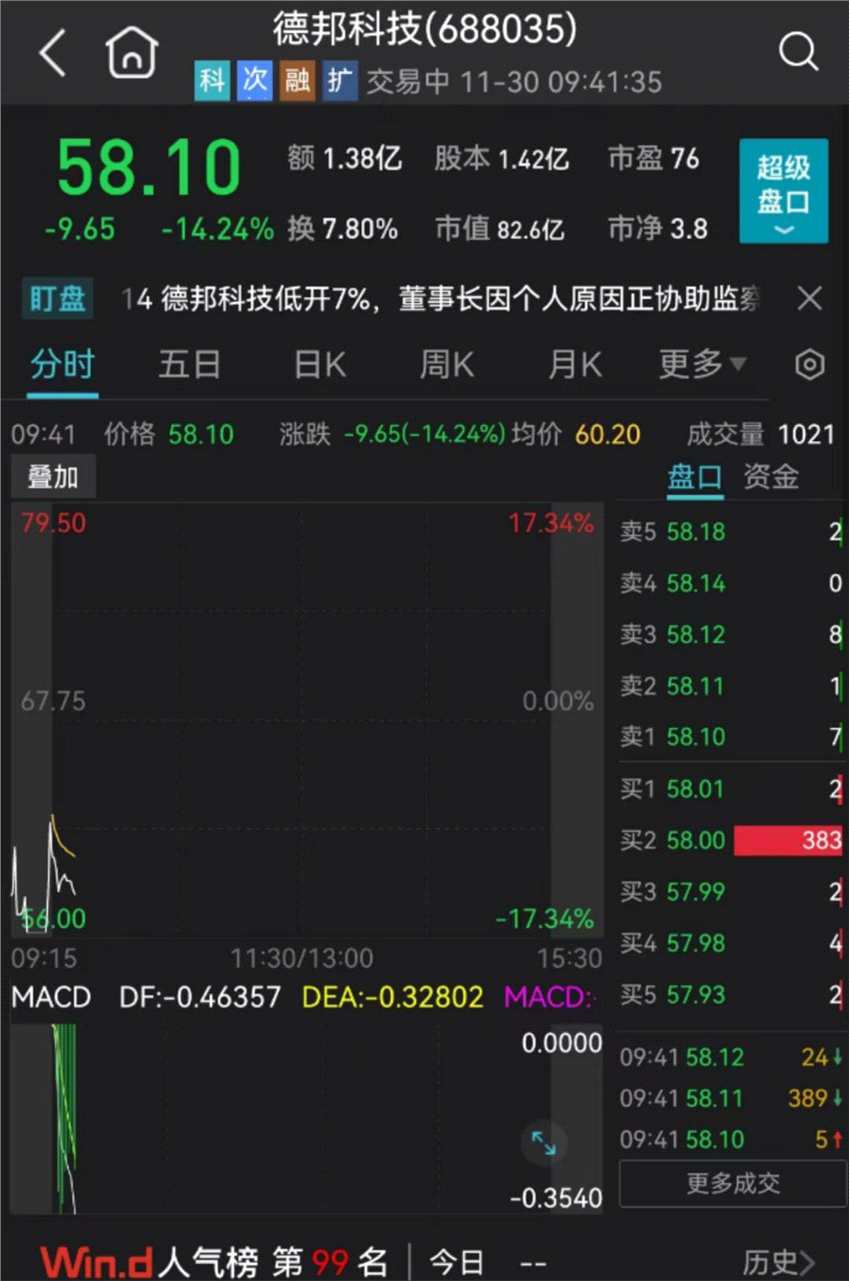Show the 日K chart
The width and height of the screenshot is (850, 1281).
(x=320, y=366)
